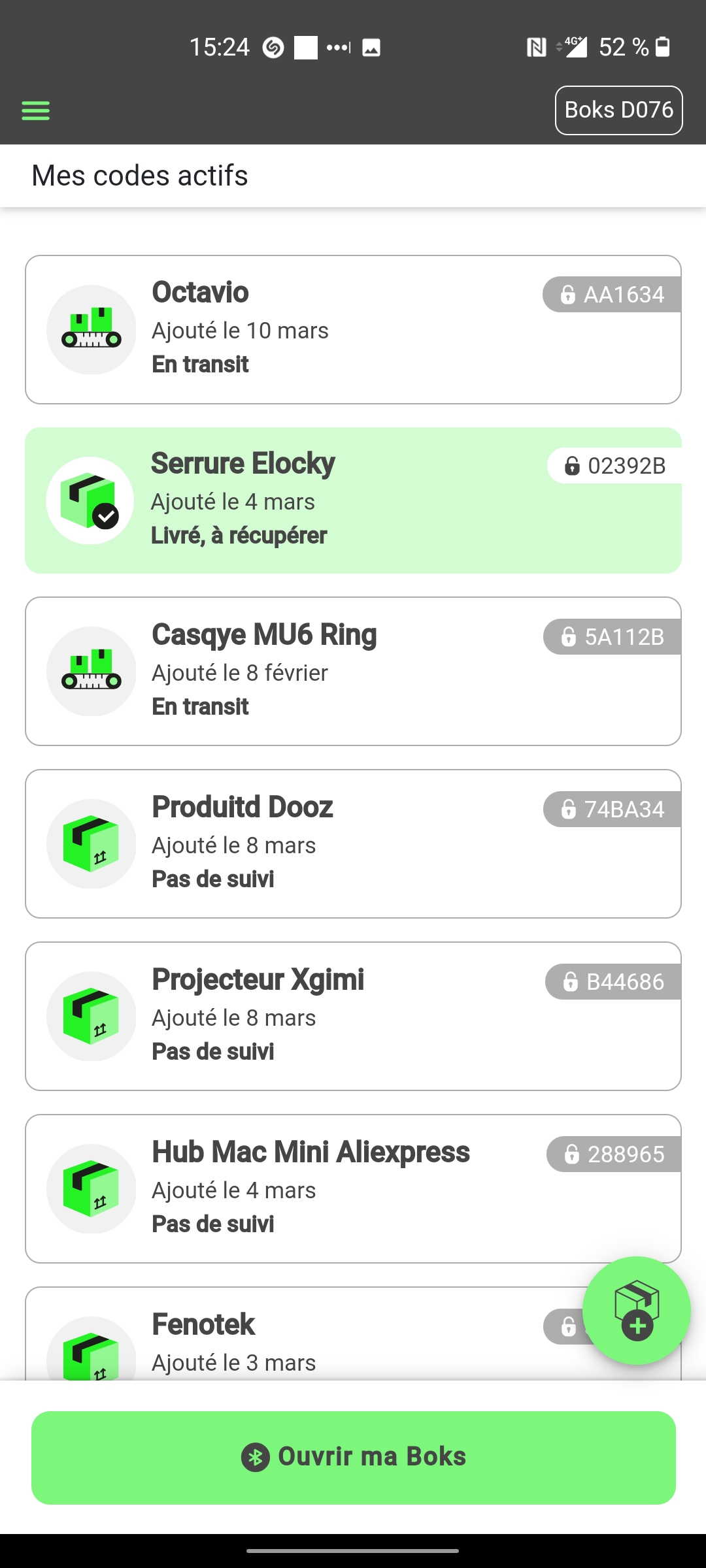706x1568 pixels.
Task: View the Casqye MU6 Ring parcel
Action: [x=353, y=671]
